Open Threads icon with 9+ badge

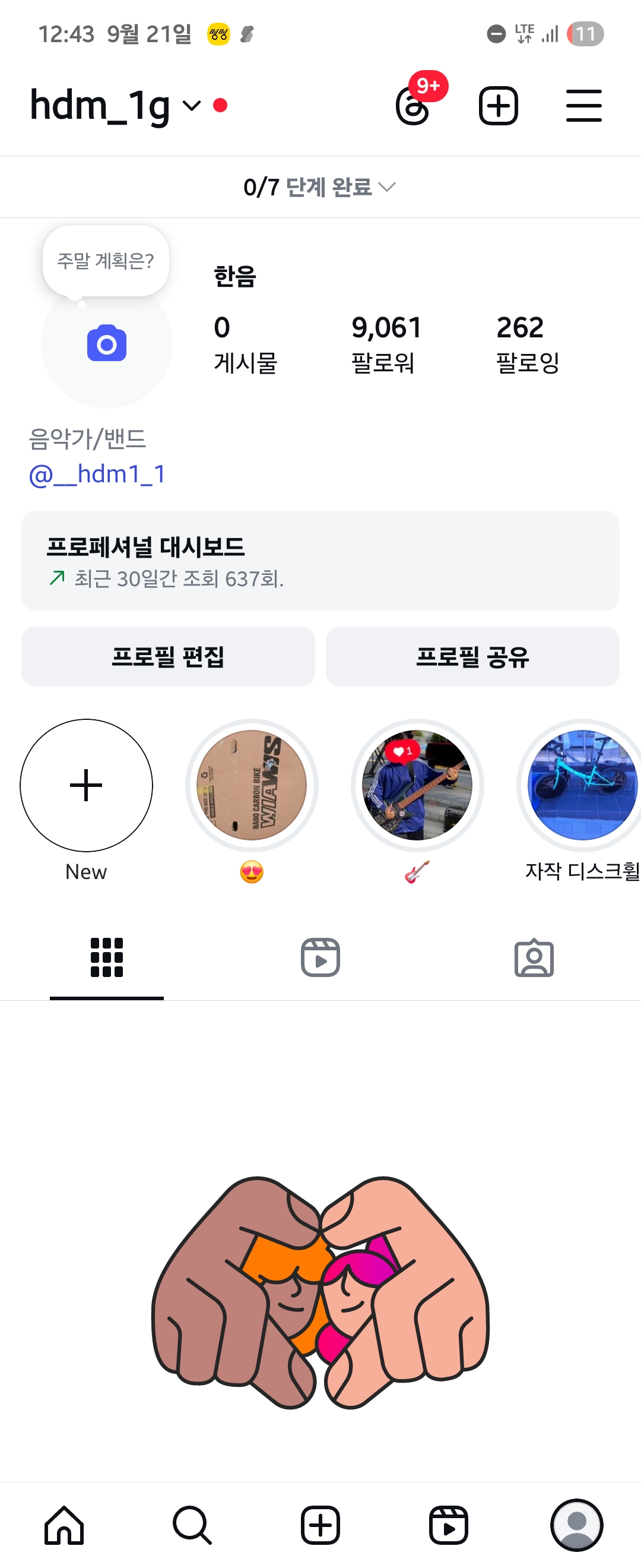pos(414,106)
